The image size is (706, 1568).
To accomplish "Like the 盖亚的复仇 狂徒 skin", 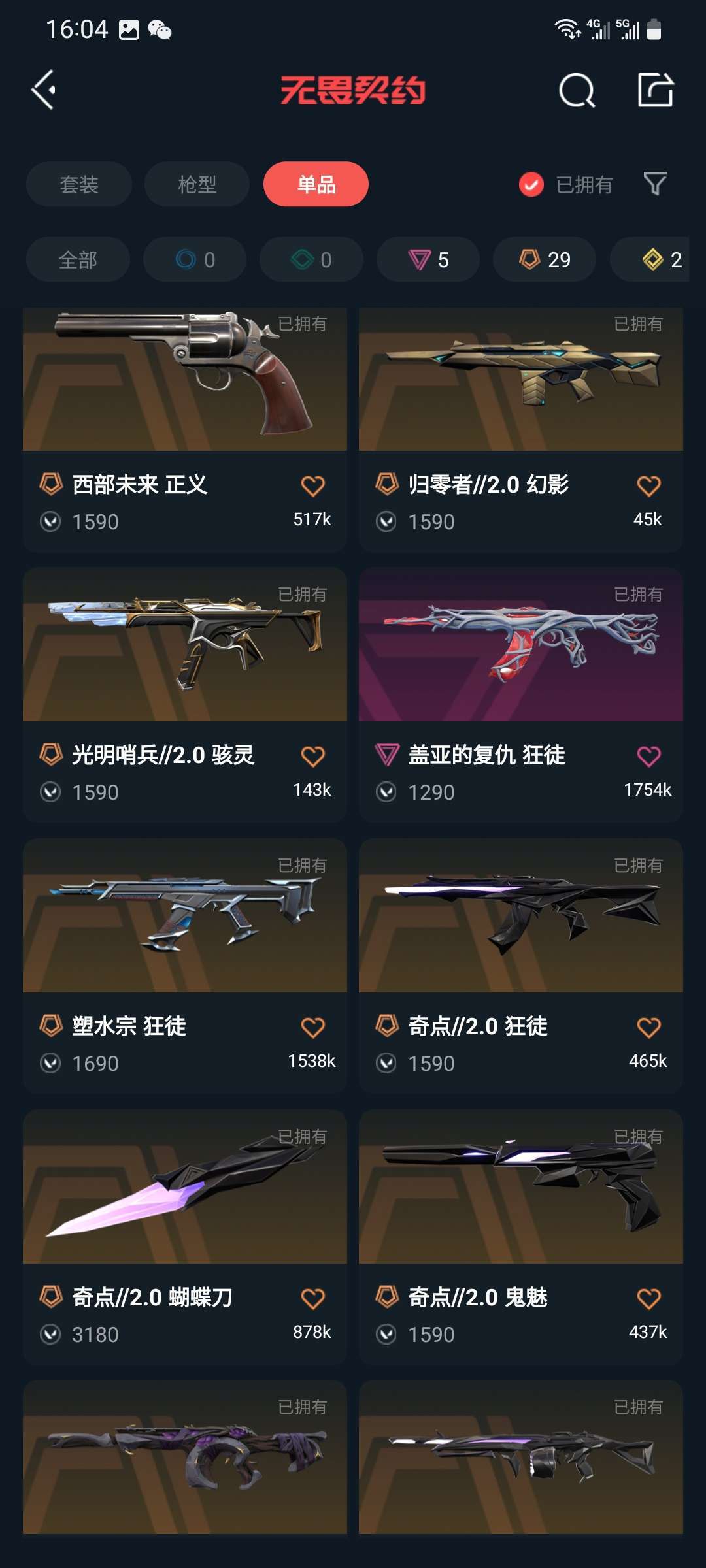I will [x=648, y=756].
